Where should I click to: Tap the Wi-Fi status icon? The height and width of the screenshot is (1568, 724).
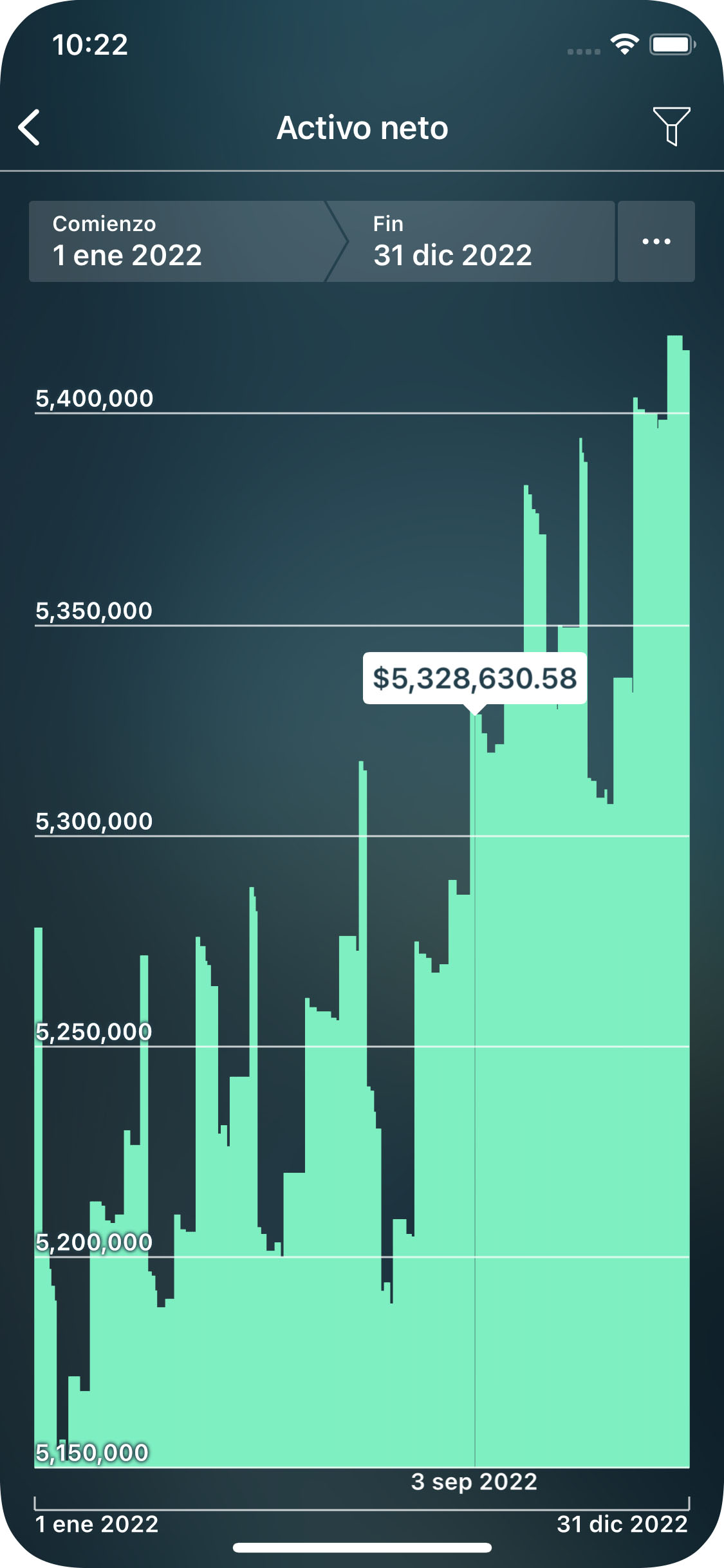click(622, 44)
